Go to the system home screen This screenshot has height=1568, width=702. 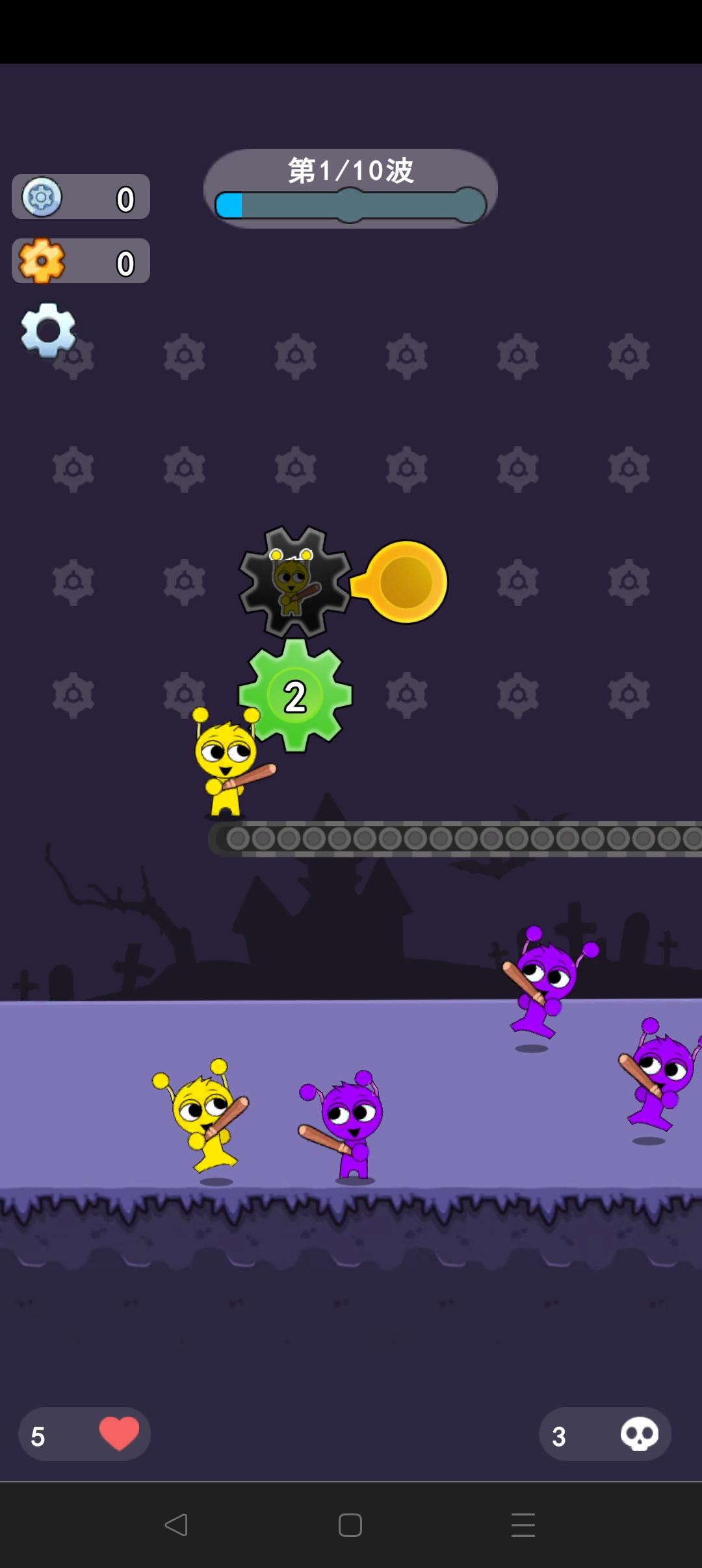tap(350, 1524)
